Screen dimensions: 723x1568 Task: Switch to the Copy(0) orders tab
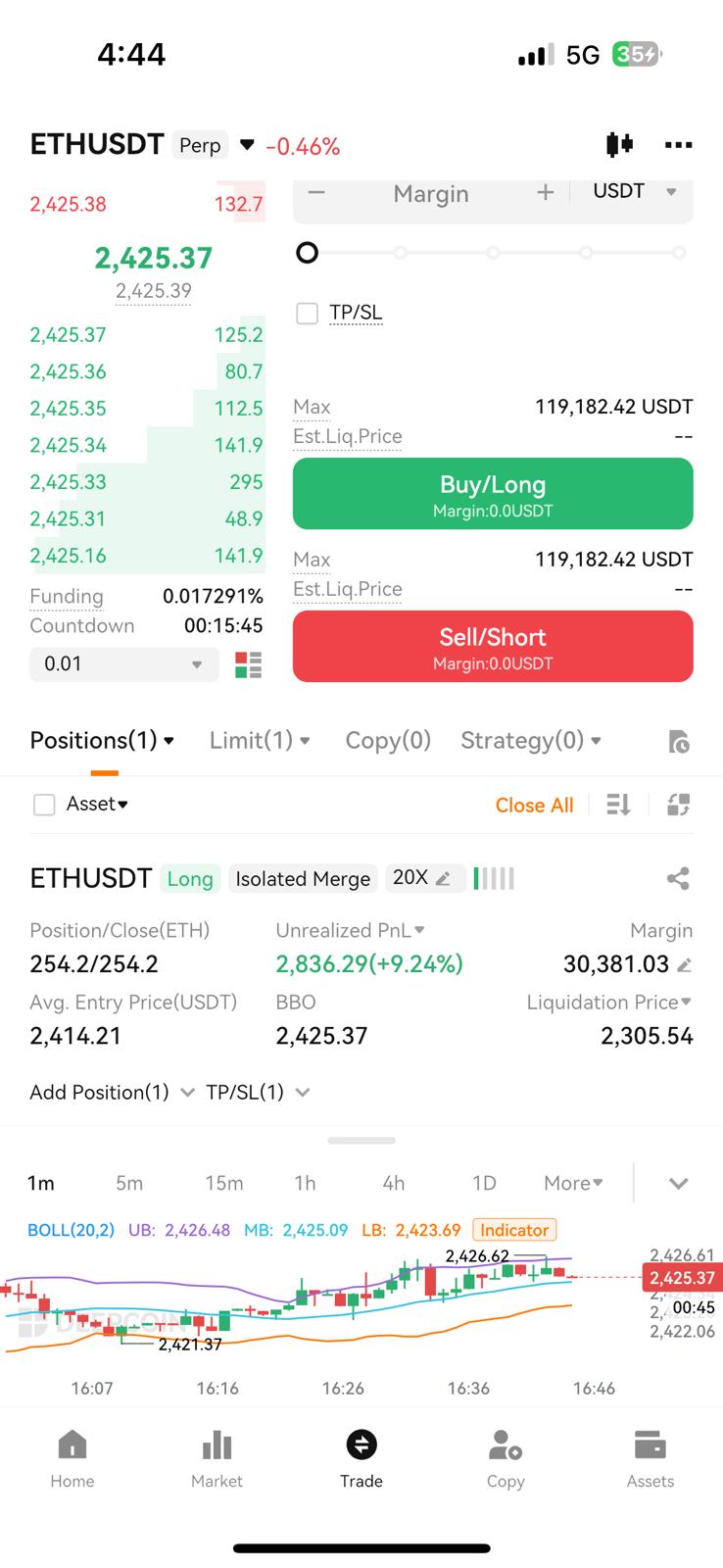[388, 740]
